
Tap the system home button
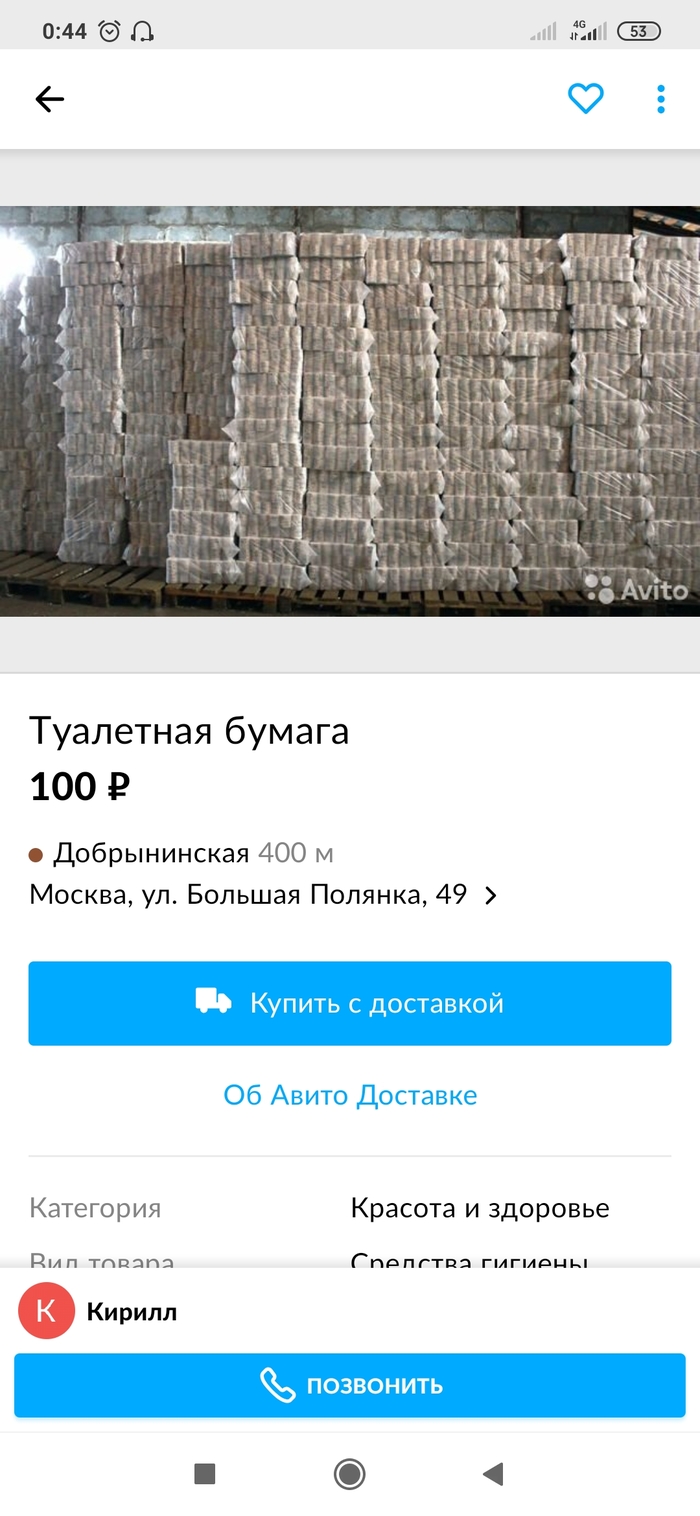(x=349, y=1473)
